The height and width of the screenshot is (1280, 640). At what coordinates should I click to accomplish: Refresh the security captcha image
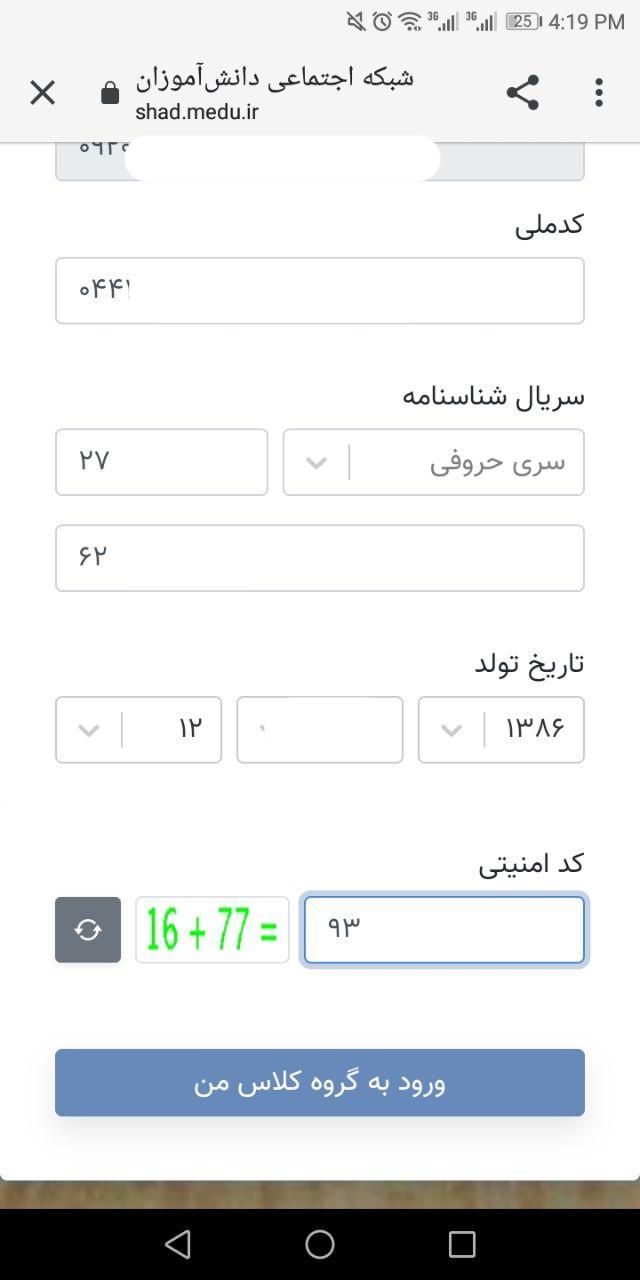coord(88,930)
